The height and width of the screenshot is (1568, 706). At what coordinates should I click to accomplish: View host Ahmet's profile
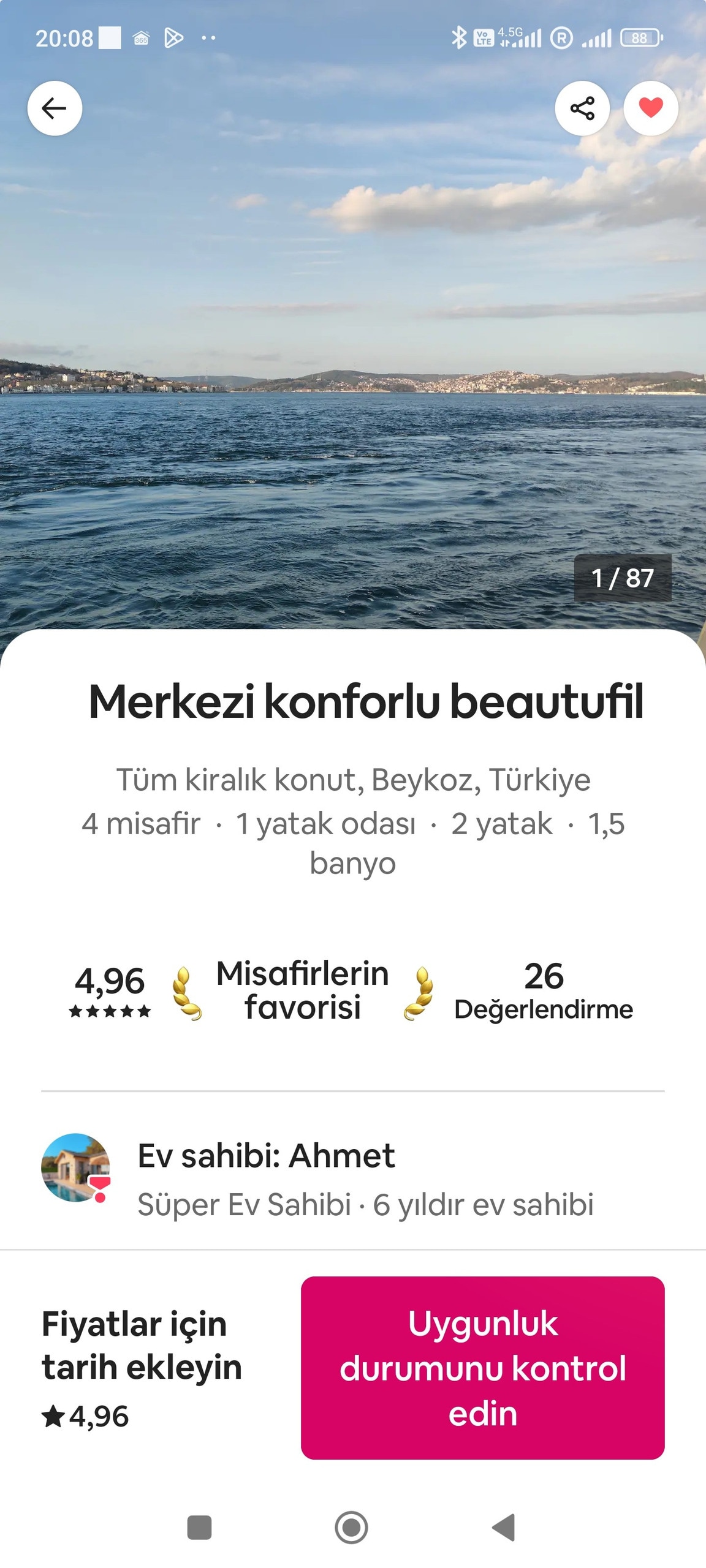pos(76,1167)
